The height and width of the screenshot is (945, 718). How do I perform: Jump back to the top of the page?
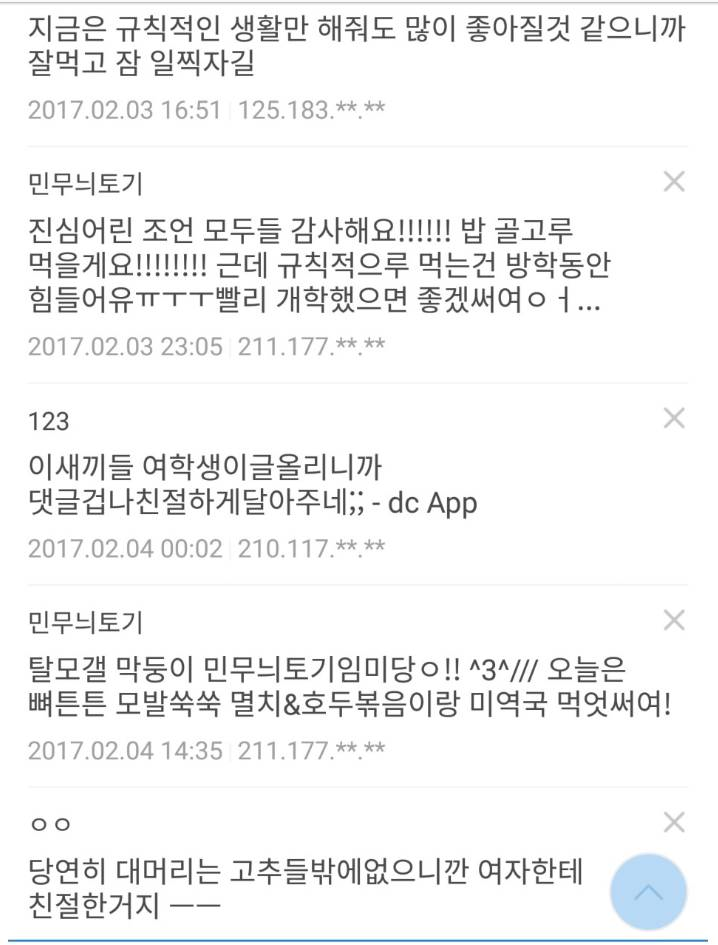point(648,892)
